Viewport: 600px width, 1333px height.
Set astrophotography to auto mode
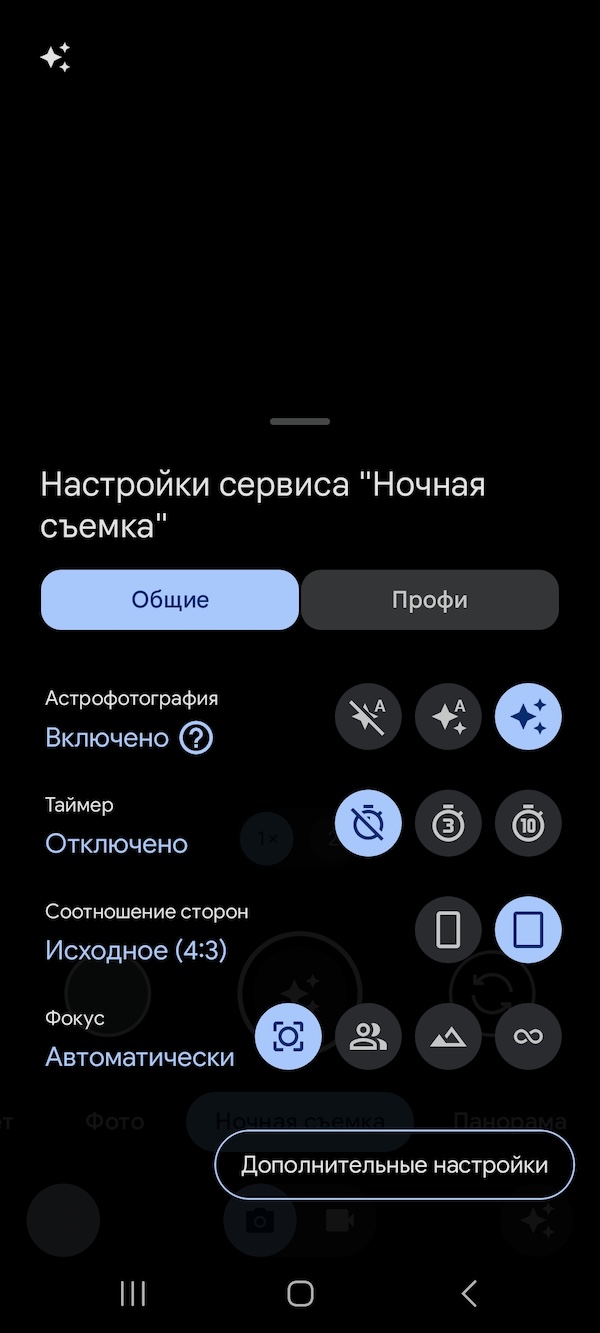[448, 717]
